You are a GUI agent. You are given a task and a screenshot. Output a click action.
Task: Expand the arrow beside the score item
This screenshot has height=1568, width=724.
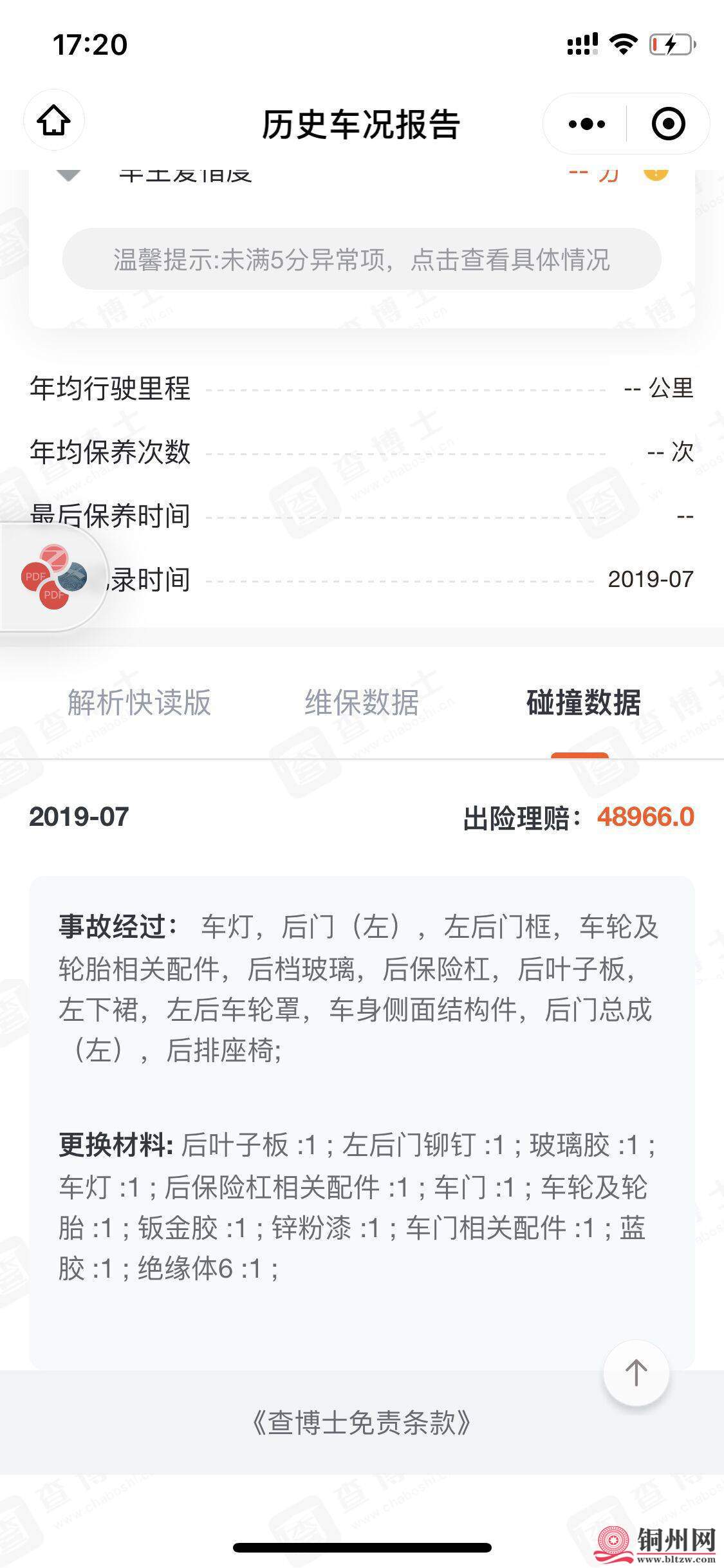69,174
